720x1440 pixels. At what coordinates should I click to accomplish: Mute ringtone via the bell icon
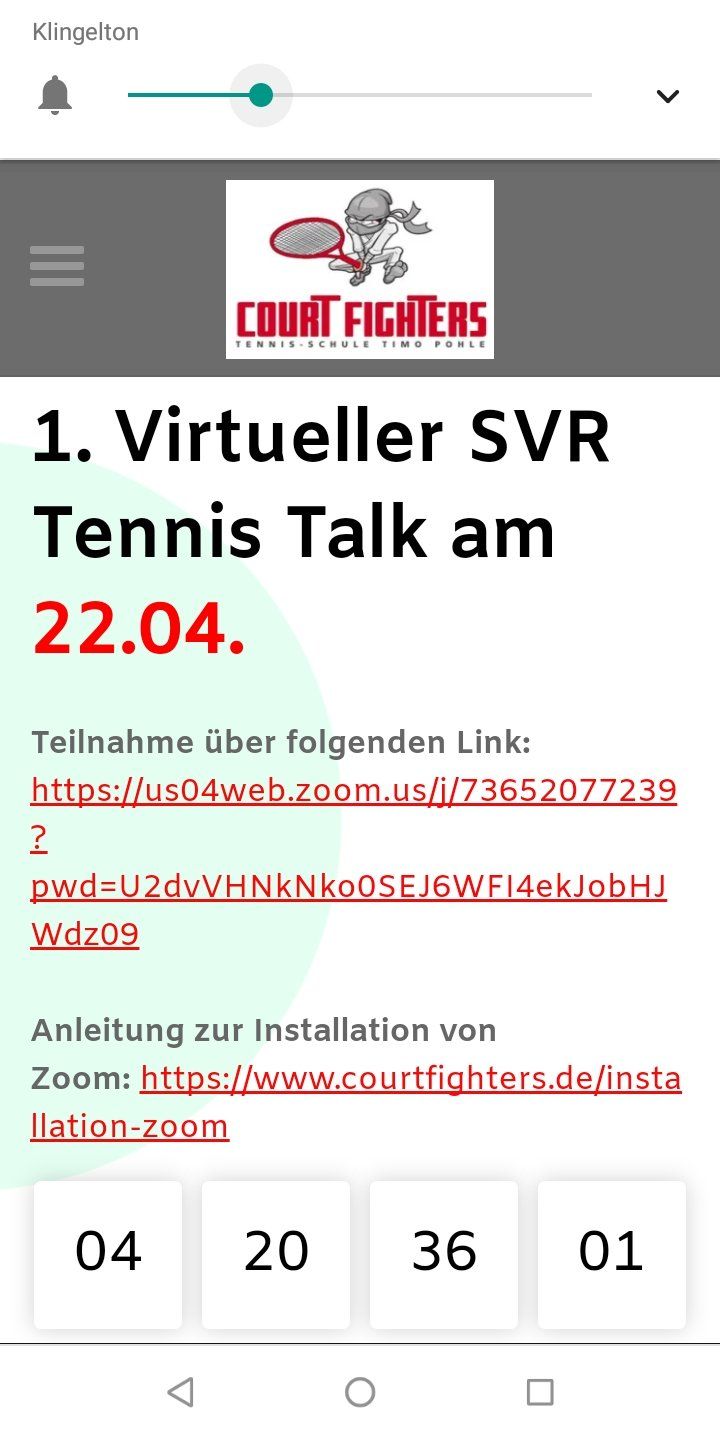(x=55, y=96)
